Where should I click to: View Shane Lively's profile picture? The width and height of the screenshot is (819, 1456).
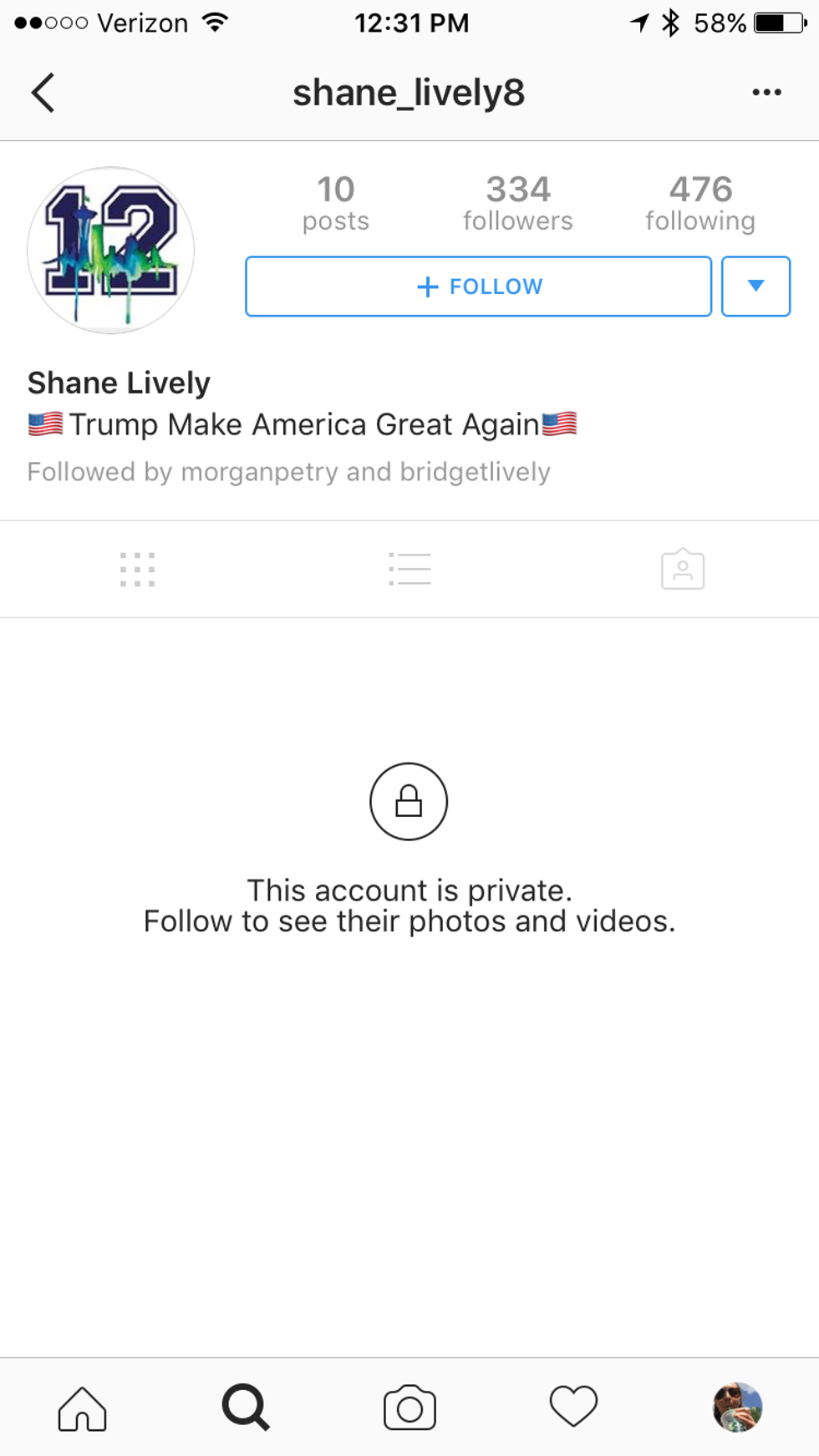111,251
